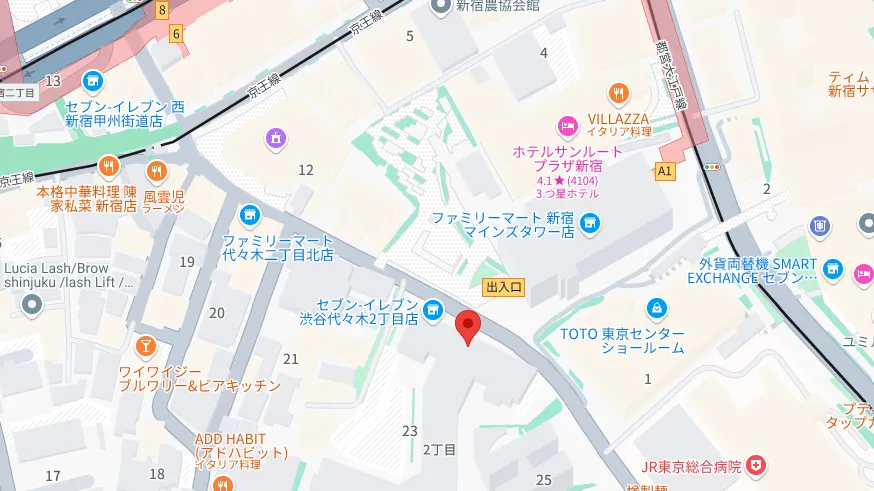Open the ワイワイジー ブルワリー&ビアキッチン bar marker

point(146,346)
